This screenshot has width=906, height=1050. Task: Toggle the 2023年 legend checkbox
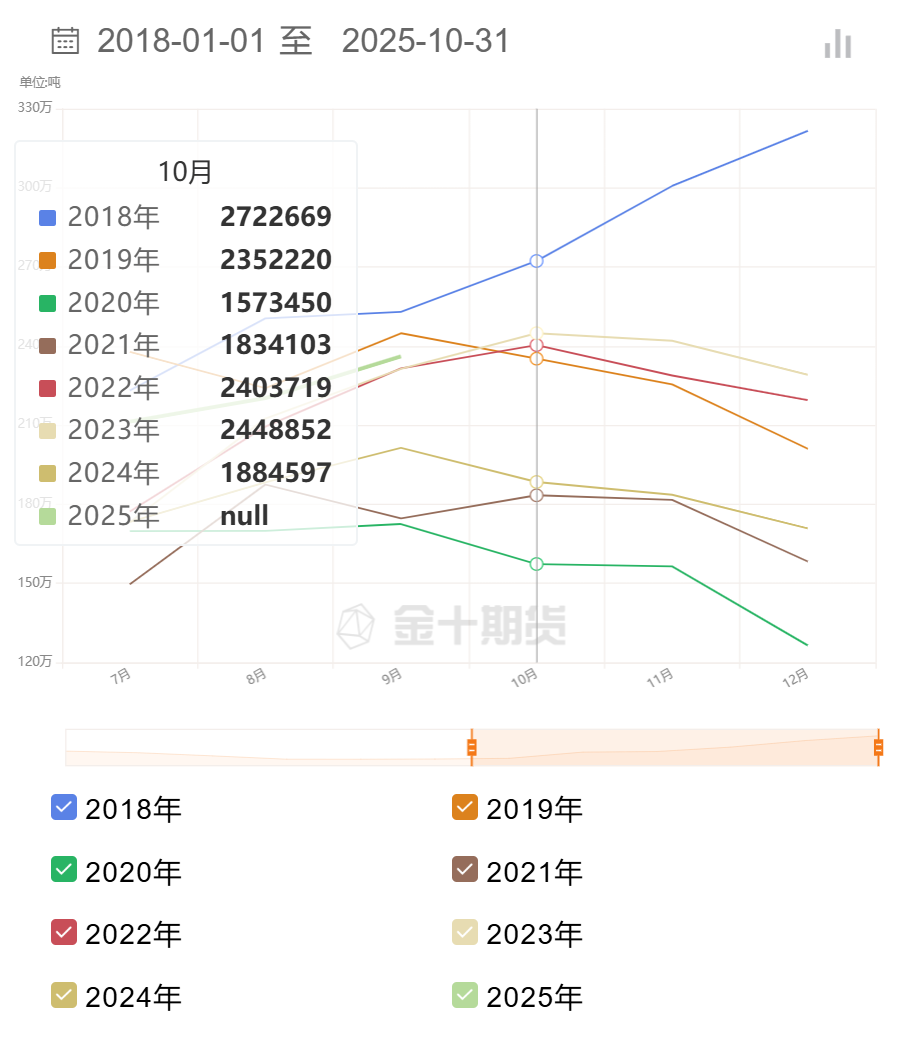tap(465, 932)
